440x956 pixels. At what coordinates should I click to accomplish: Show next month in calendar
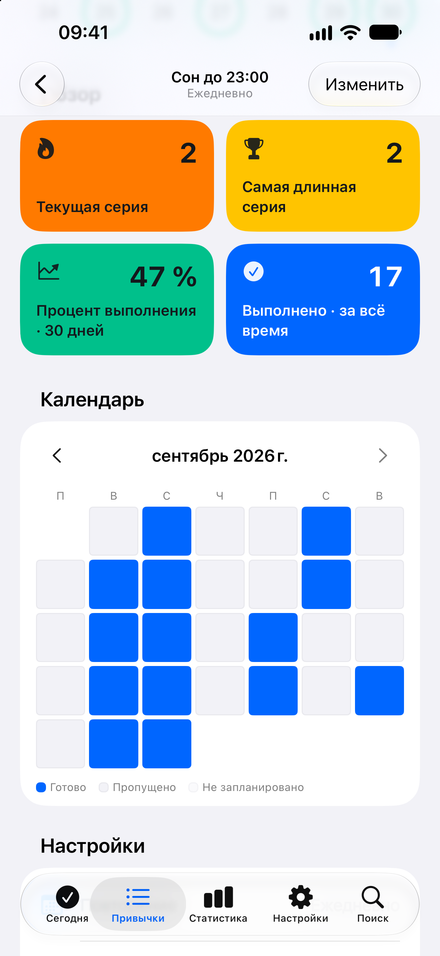(x=383, y=455)
